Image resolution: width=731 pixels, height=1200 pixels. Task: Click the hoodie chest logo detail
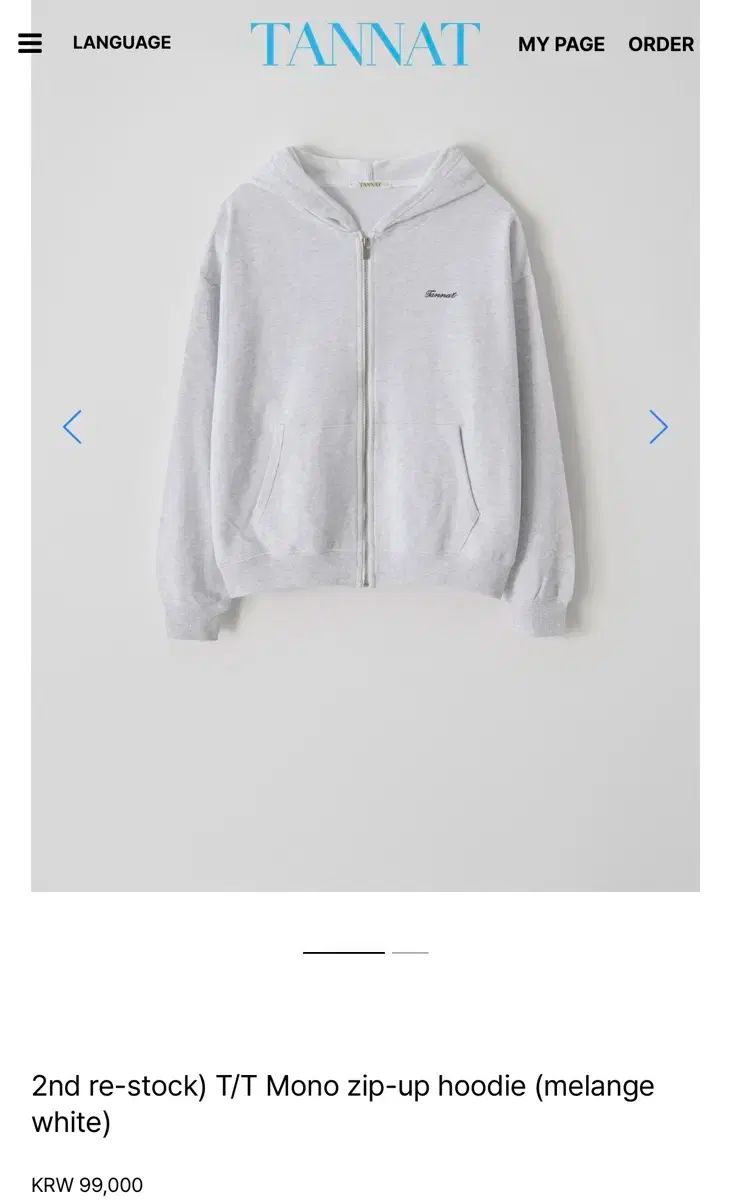(x=440, y=293)
